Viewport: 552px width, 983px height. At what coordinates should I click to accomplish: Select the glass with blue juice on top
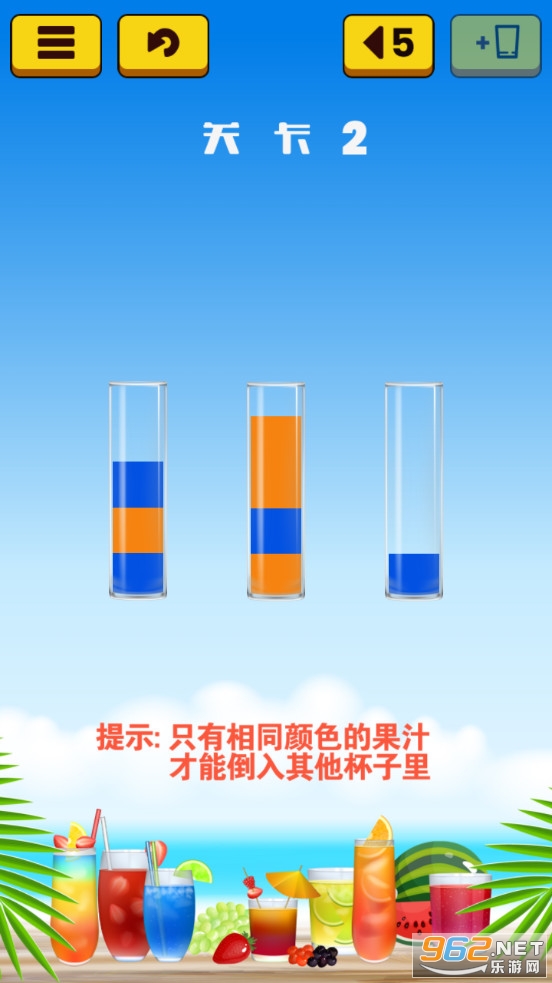(138, 490)
